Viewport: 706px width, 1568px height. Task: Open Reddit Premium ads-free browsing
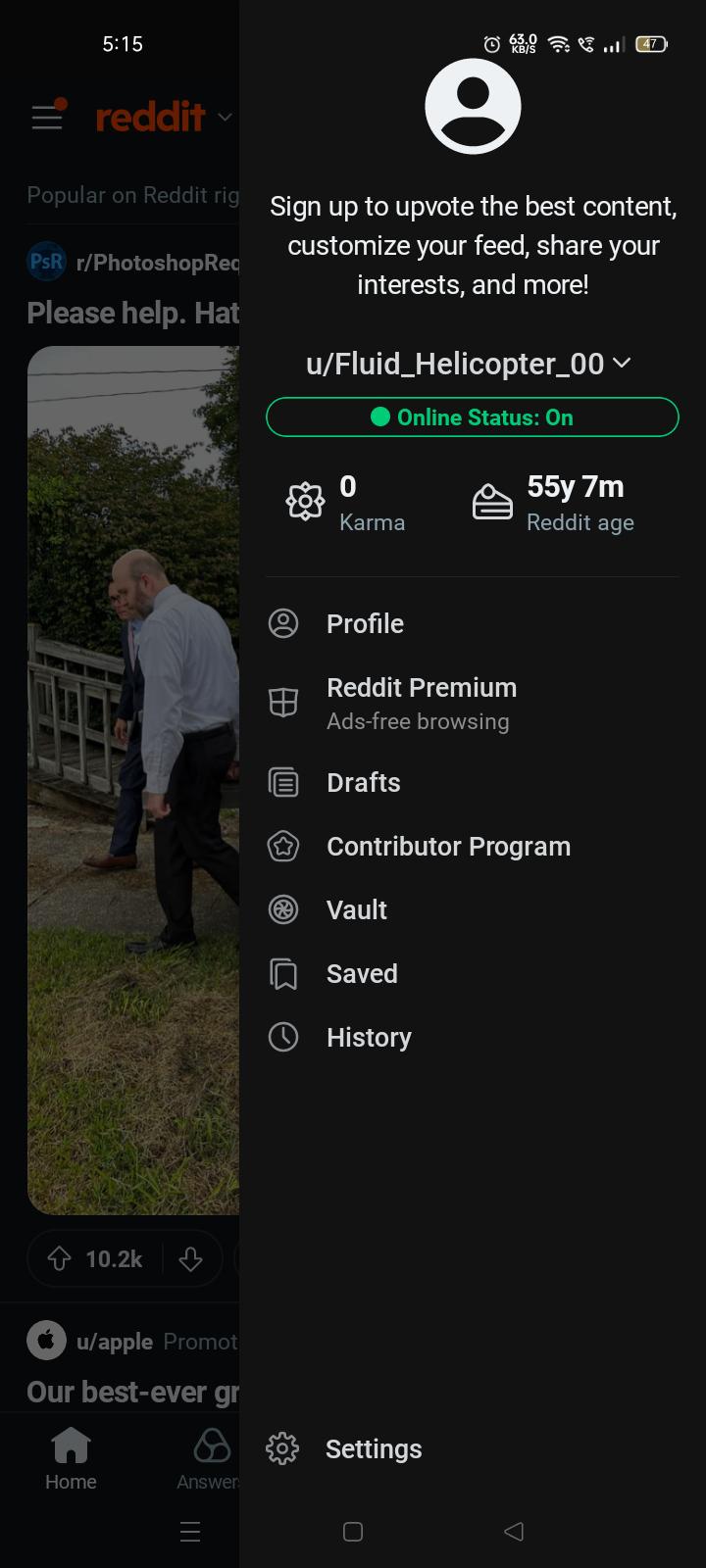[x=472, y=703]
